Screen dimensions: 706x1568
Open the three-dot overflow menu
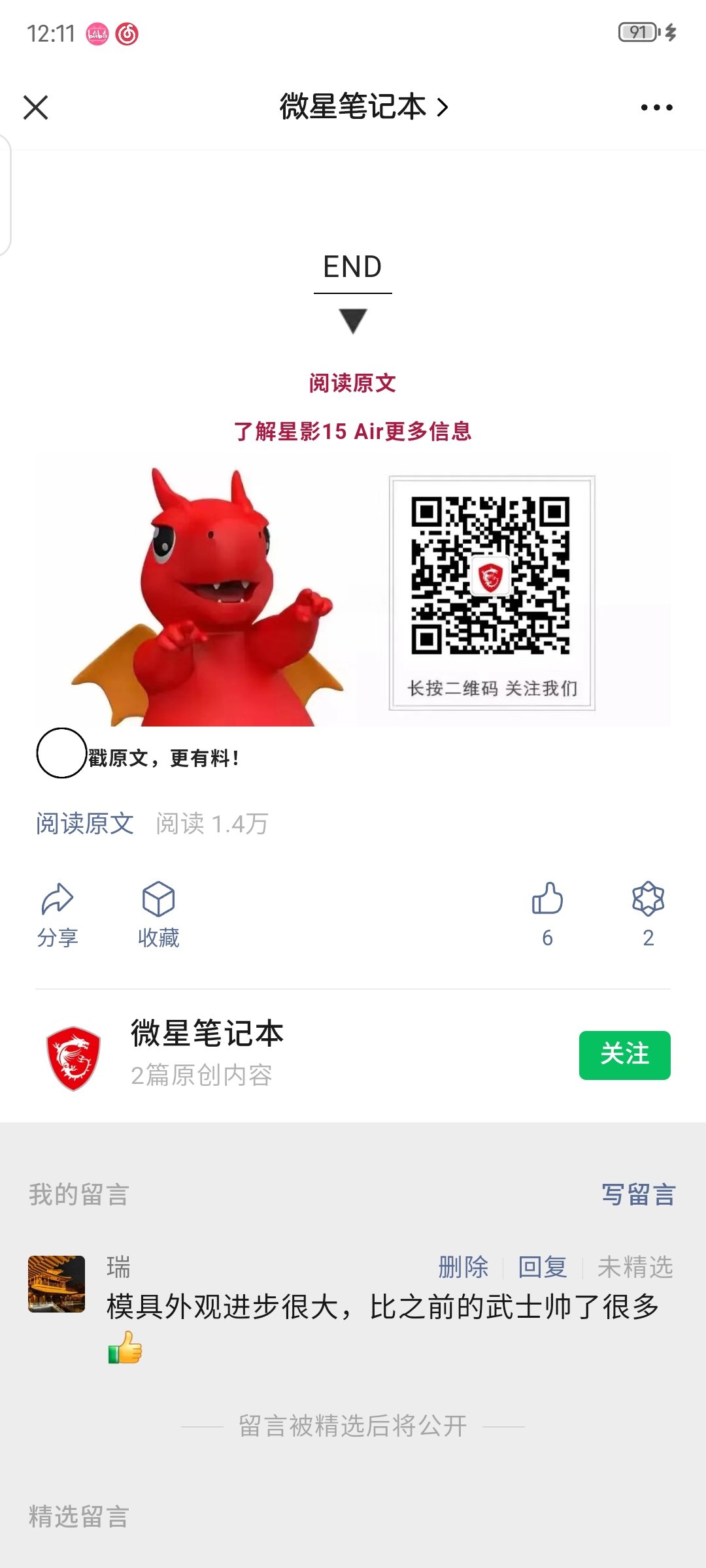656,108
